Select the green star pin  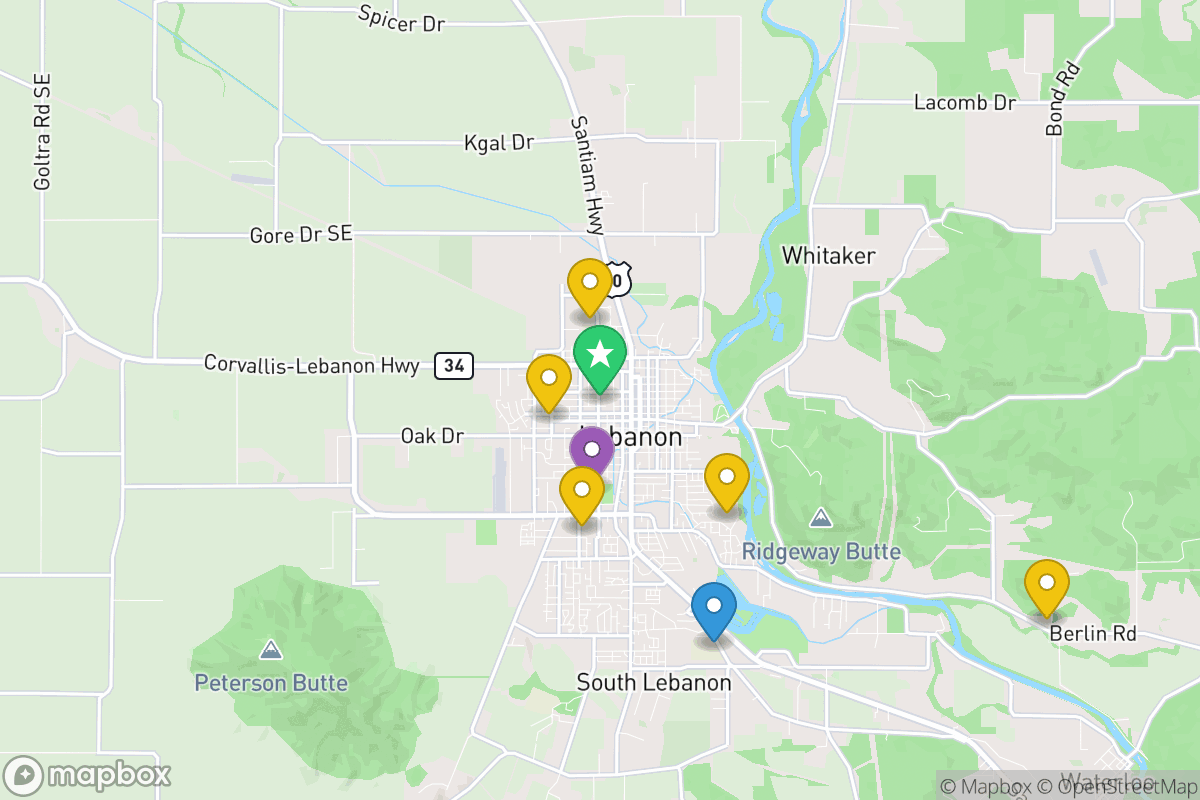point(600,354)
